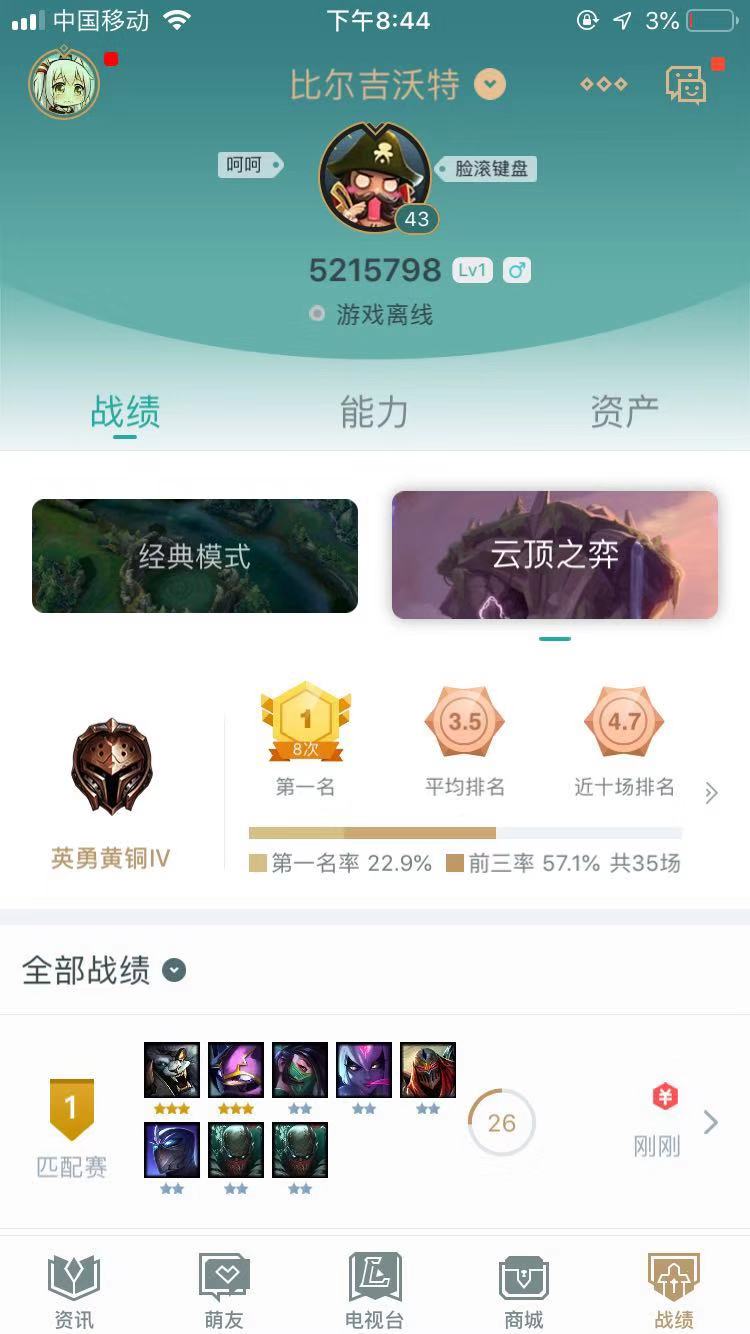Switch to the 资产 tab
The width and height of the screenshot is (750, 1334).
(624, 411)
